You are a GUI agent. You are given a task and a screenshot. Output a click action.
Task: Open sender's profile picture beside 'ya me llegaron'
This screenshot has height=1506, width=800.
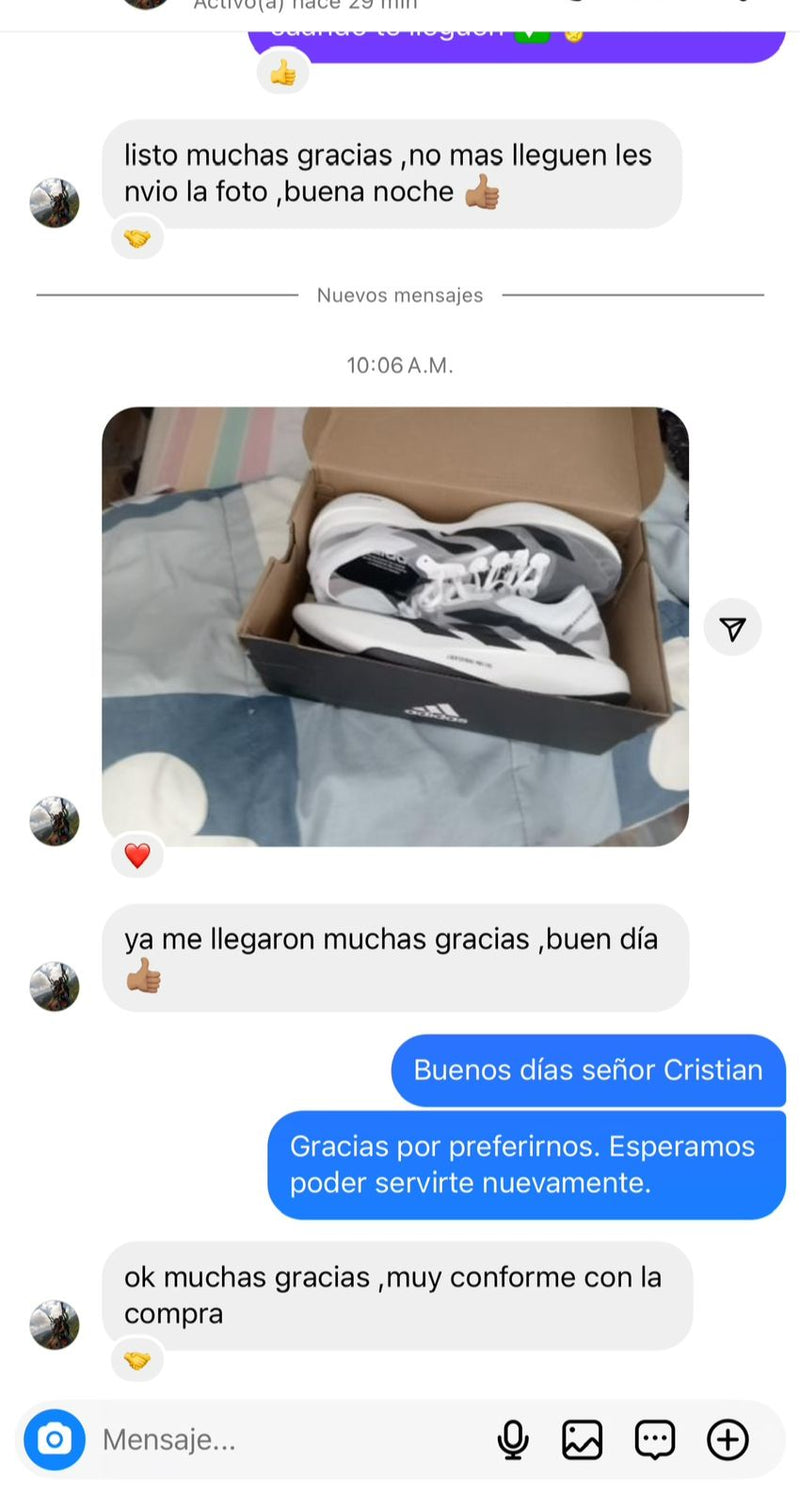[x=54, y=987]
